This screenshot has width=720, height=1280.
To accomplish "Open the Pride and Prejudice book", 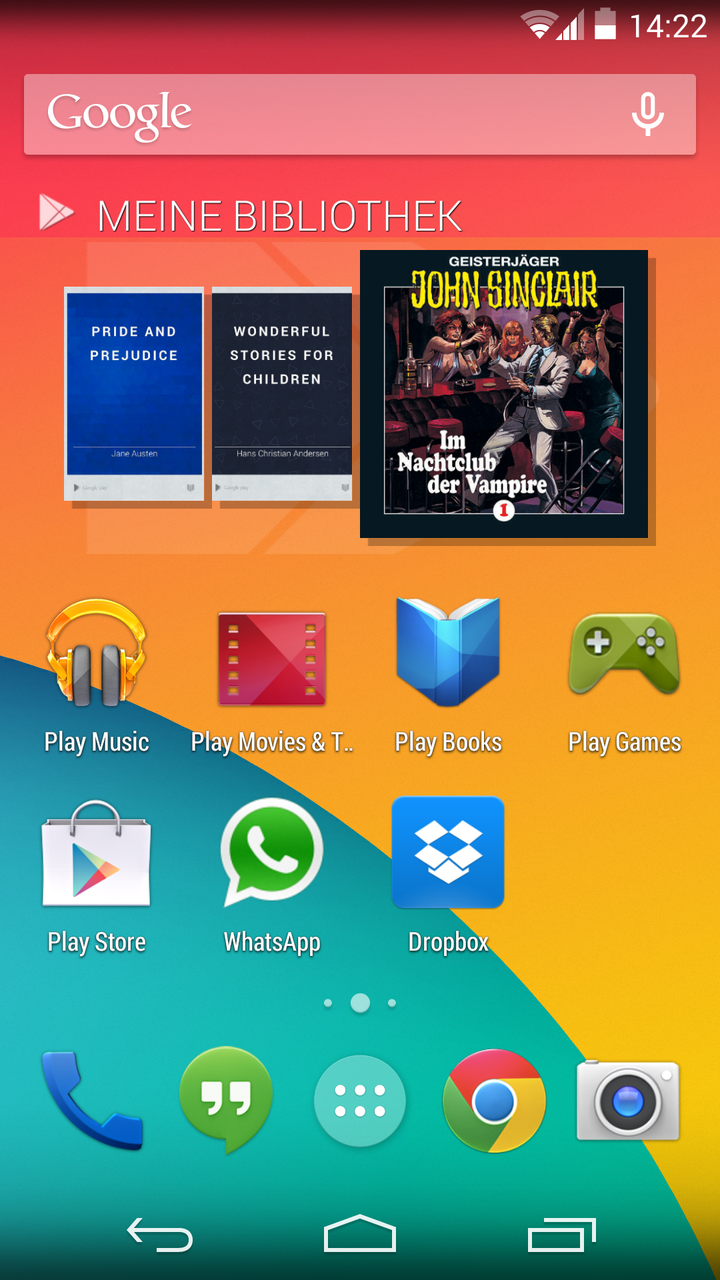I will coord(134,394).
